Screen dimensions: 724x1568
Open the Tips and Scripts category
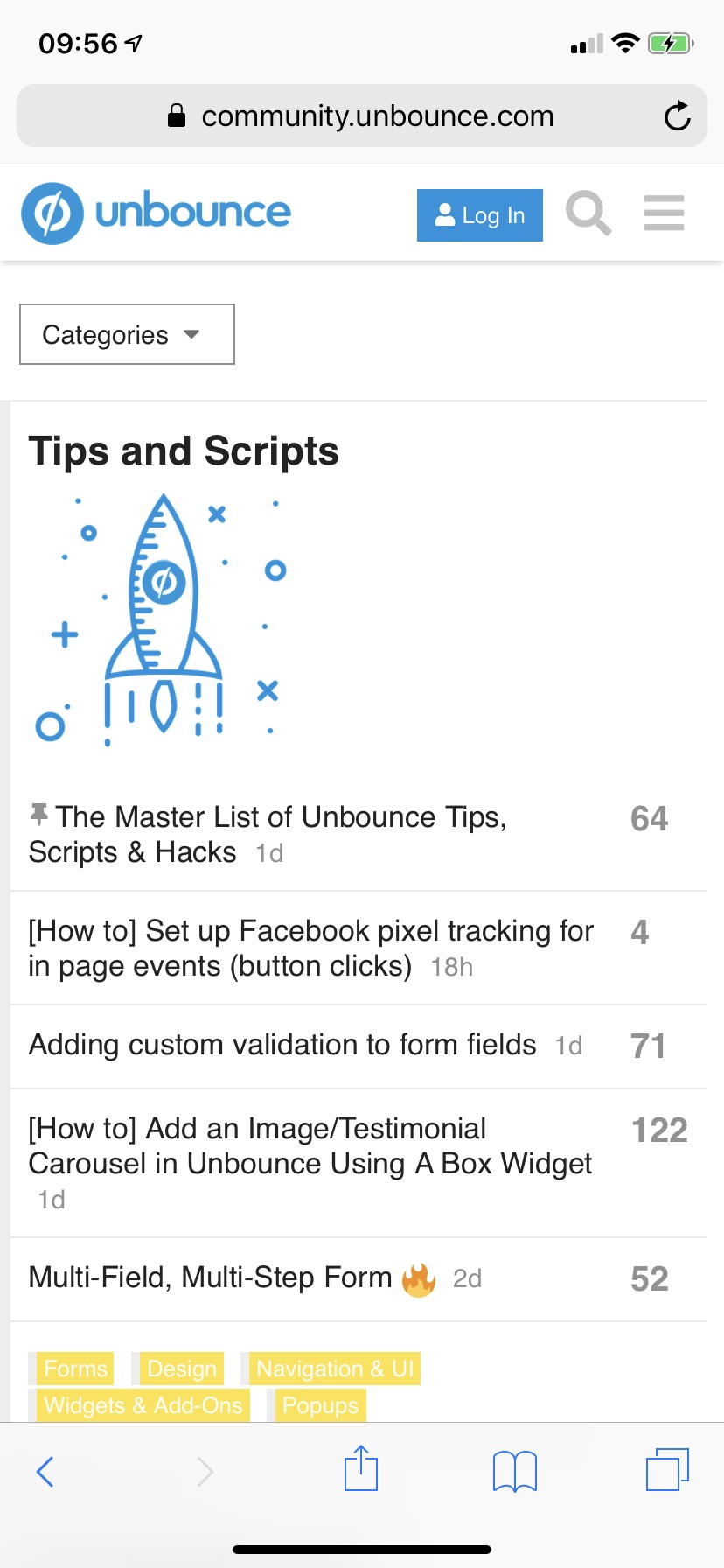184,451
